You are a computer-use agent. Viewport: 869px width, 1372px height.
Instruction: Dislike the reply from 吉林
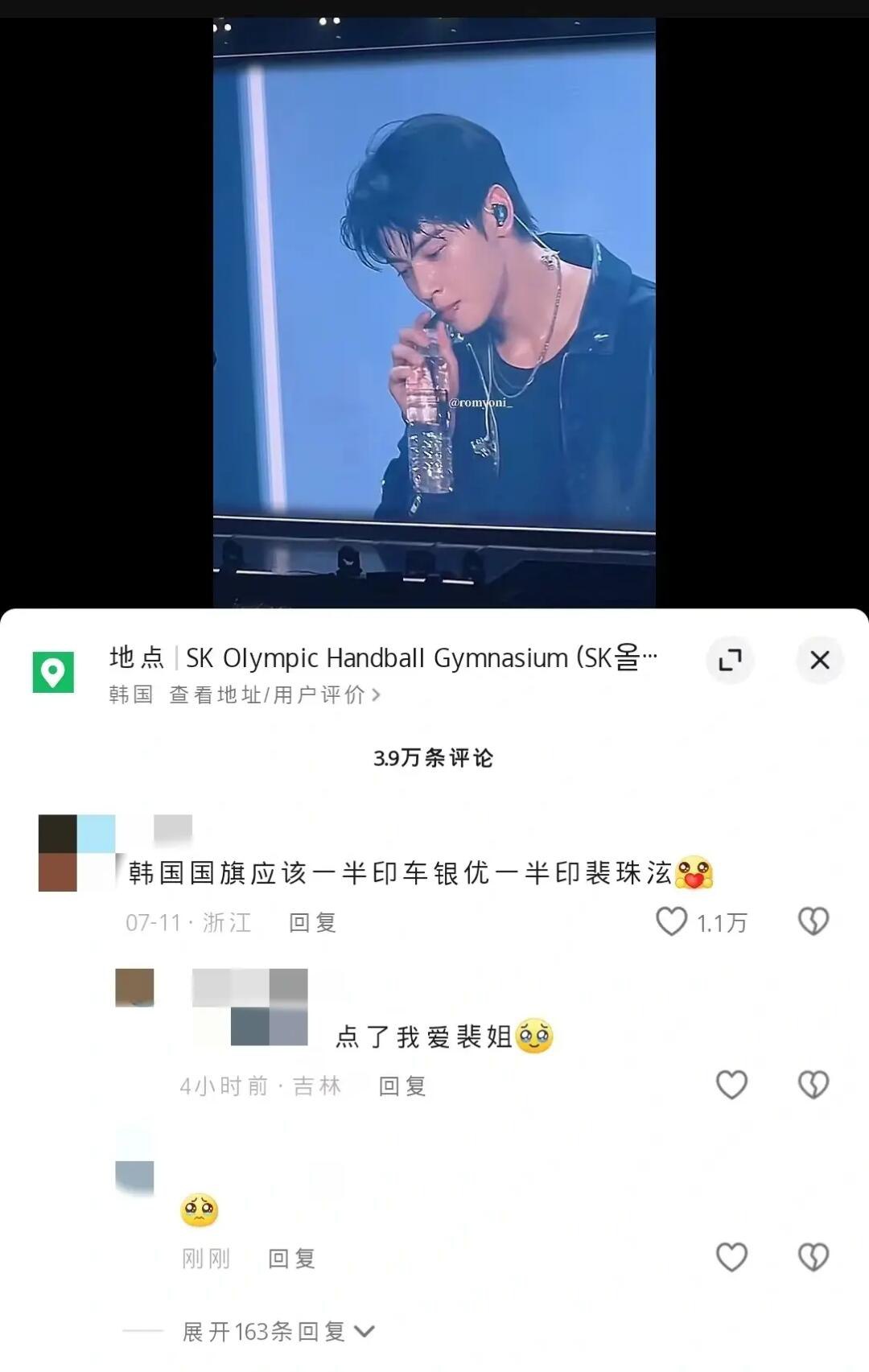814,1086
